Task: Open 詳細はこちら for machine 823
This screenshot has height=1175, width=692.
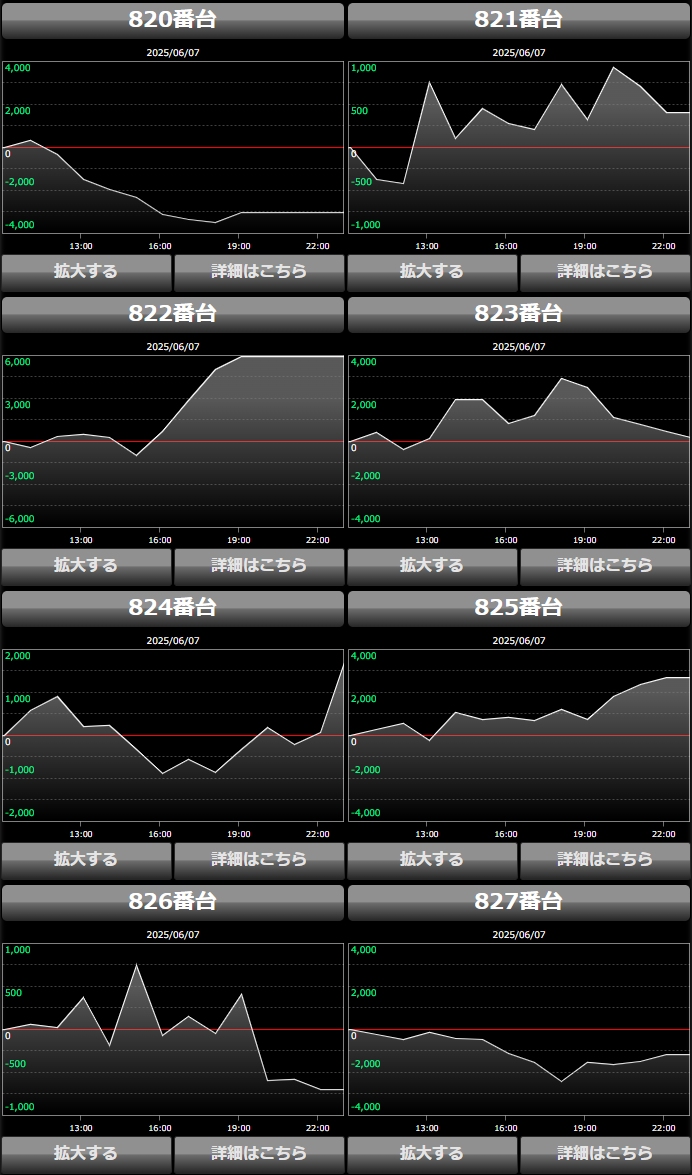Action: (x=605, y=565)
